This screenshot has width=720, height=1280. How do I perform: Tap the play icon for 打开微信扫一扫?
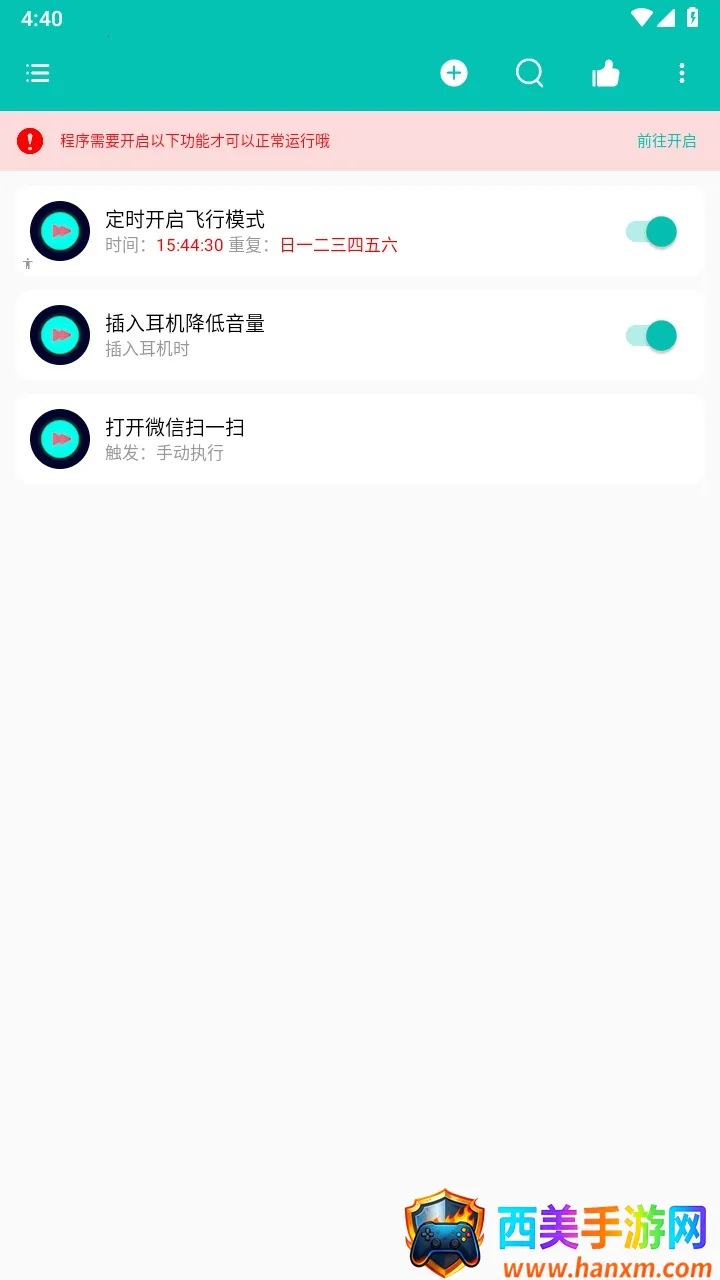pyautogui.click(x=59, y=439)
